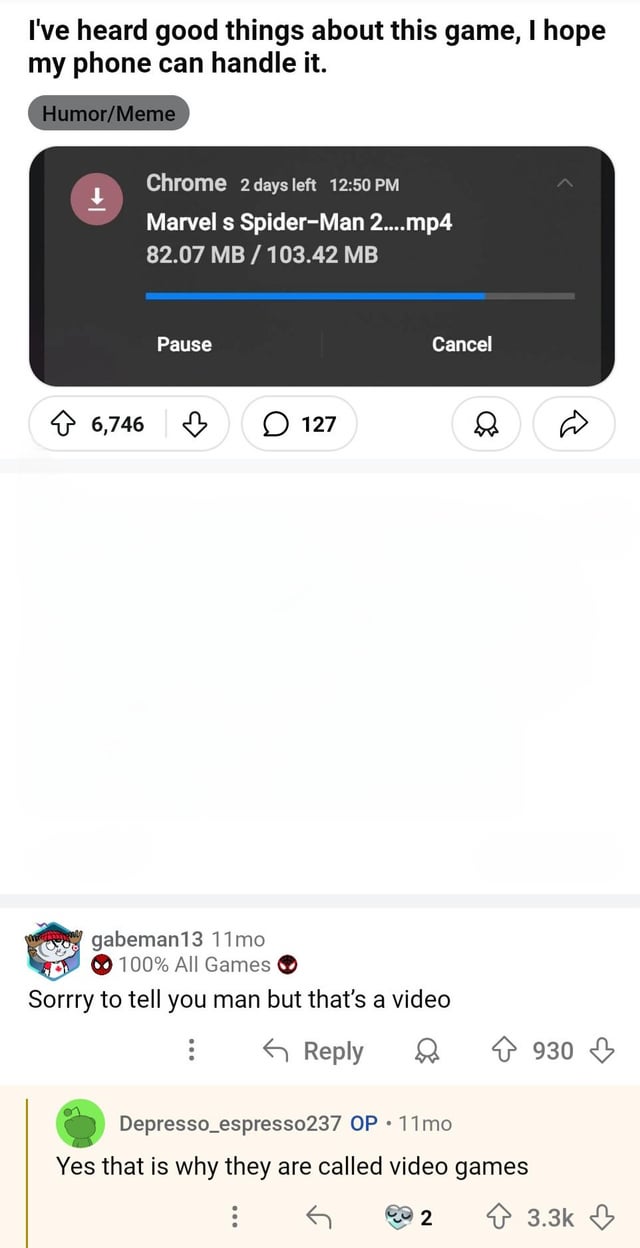View awards on Depresso_espresso237's comment

[x=409, y=1217]
